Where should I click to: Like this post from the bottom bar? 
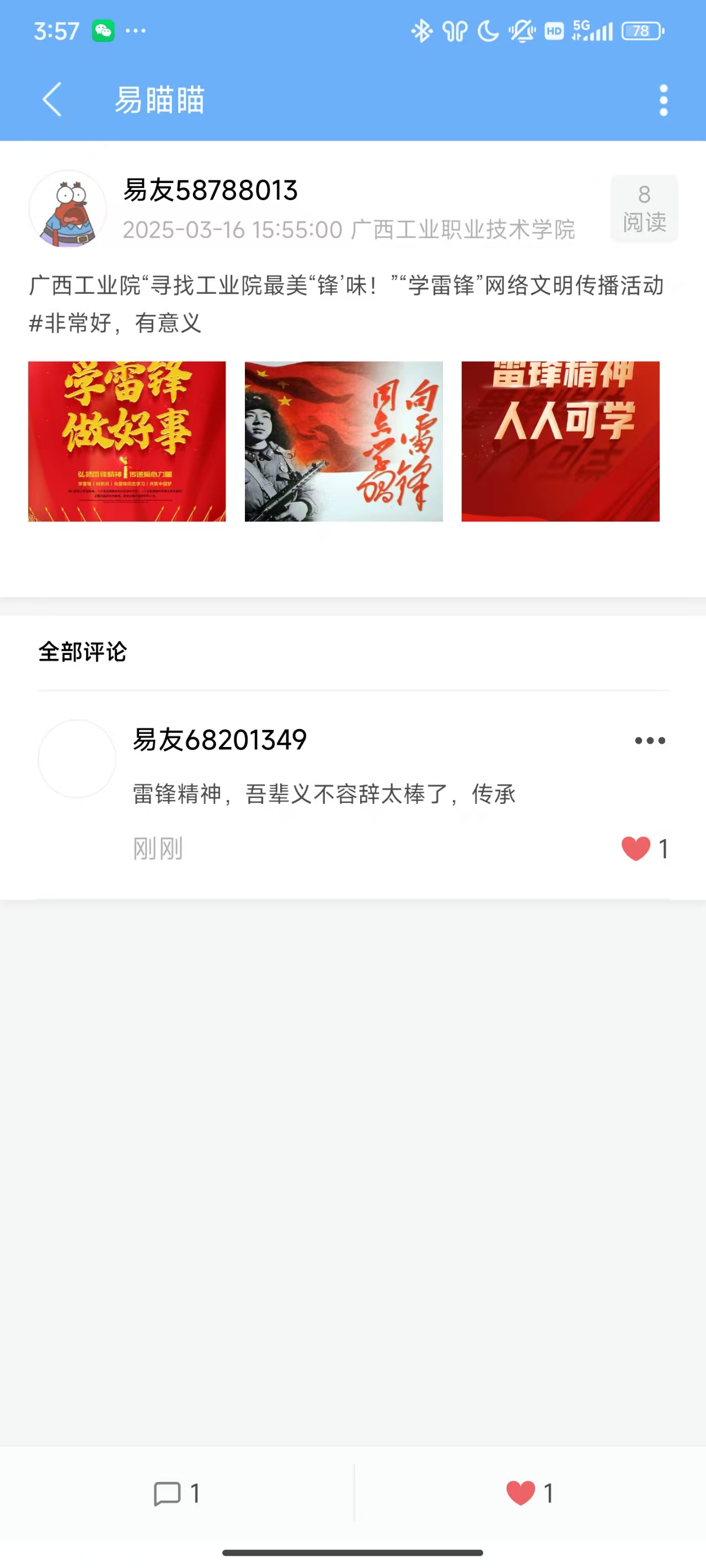pos(521,1493)
